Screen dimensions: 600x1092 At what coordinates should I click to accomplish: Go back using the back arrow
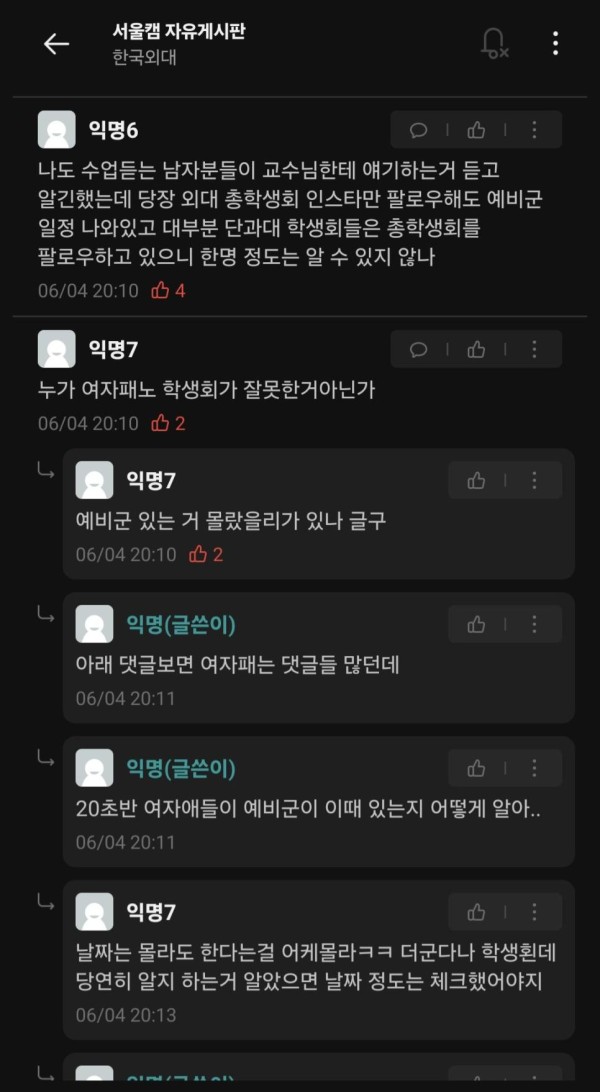pos(56,43)
